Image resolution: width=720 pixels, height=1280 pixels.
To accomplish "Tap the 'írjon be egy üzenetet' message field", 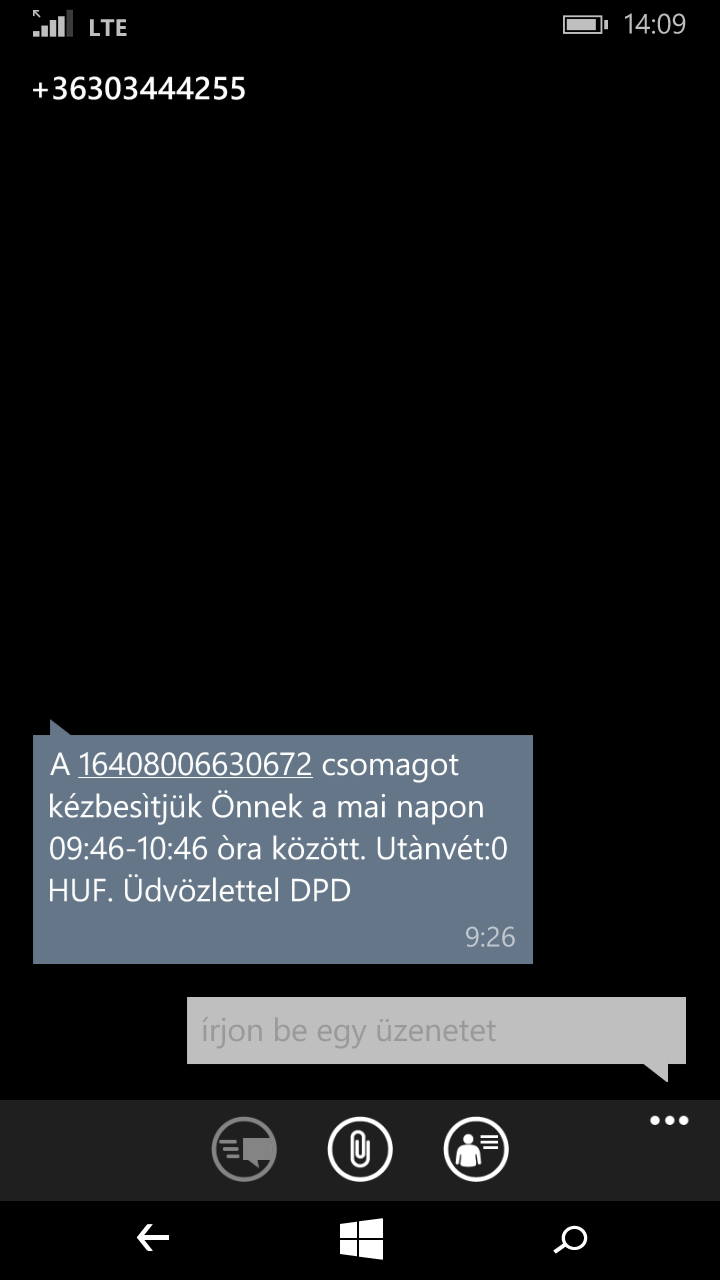I will pos(436,1030).
